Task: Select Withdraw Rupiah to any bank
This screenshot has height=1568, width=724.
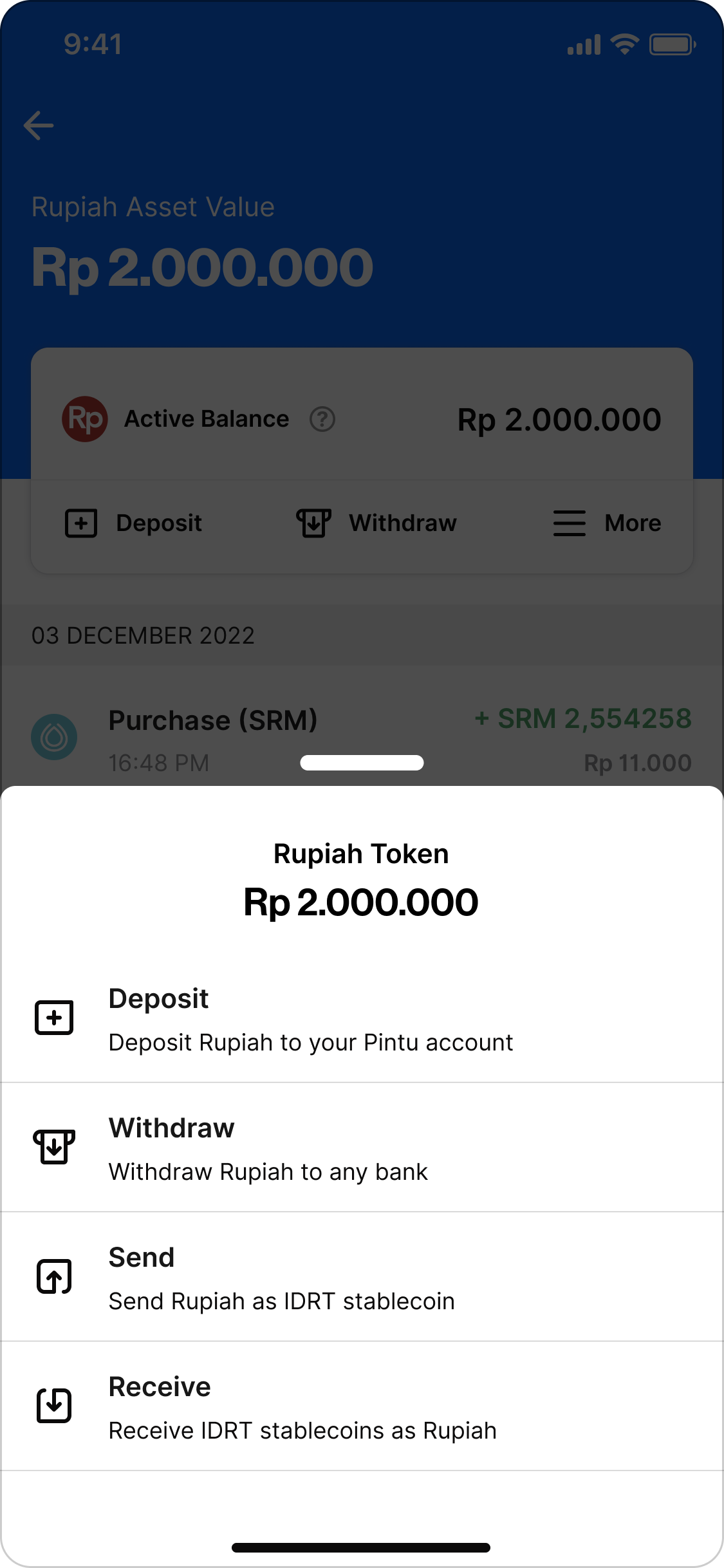Action: [268, 1149]
